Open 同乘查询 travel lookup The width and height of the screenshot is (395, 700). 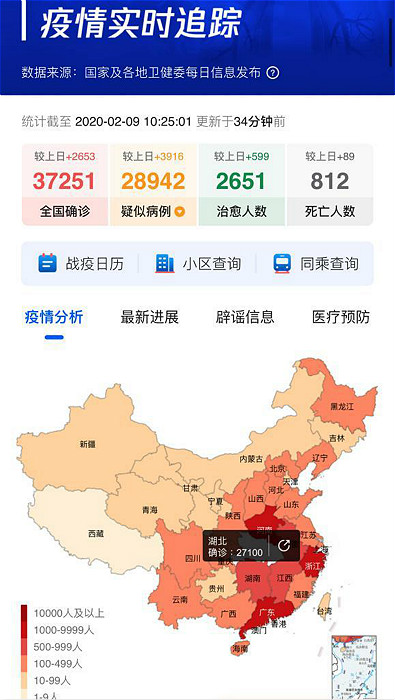[316, 263]
